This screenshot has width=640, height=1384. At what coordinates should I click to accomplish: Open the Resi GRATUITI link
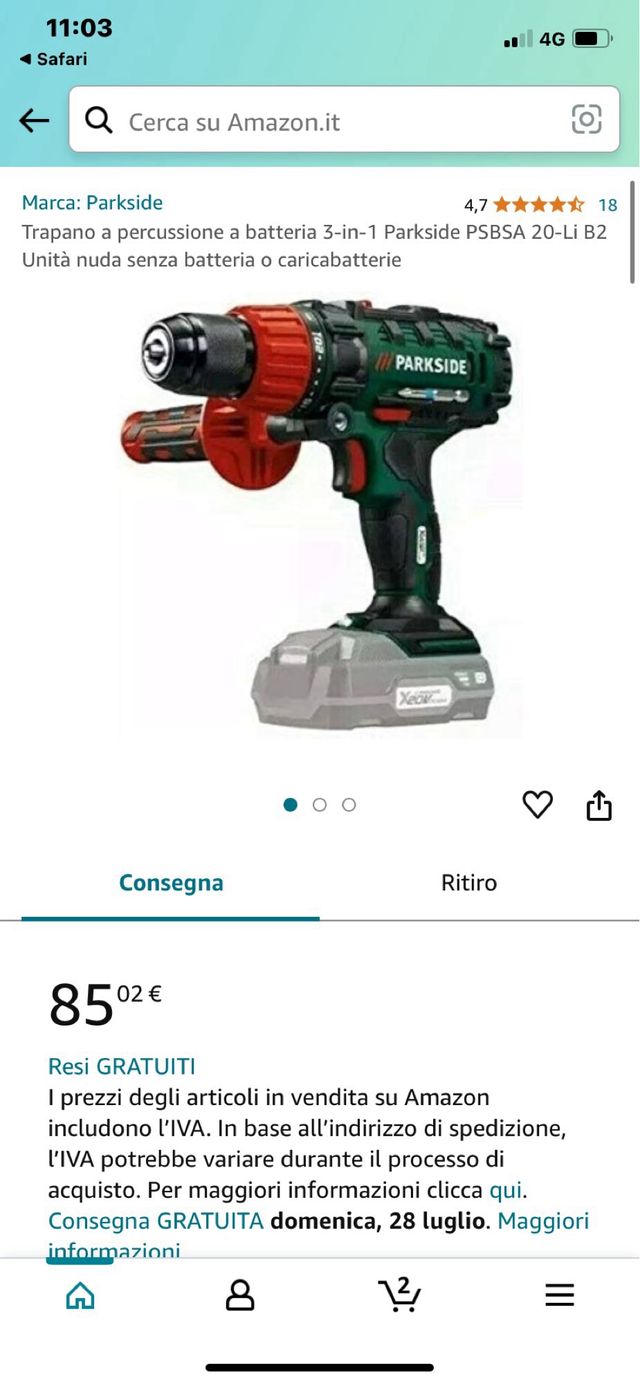[122, 1066]
